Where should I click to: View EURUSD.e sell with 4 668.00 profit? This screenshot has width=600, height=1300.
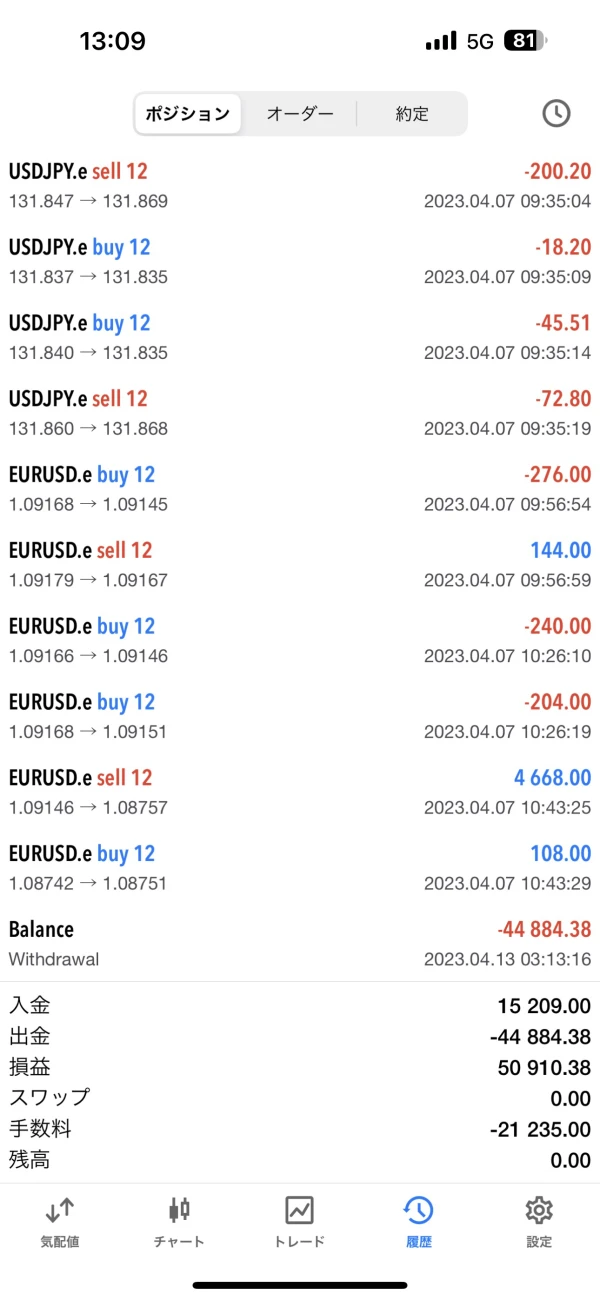click(300, 792)
